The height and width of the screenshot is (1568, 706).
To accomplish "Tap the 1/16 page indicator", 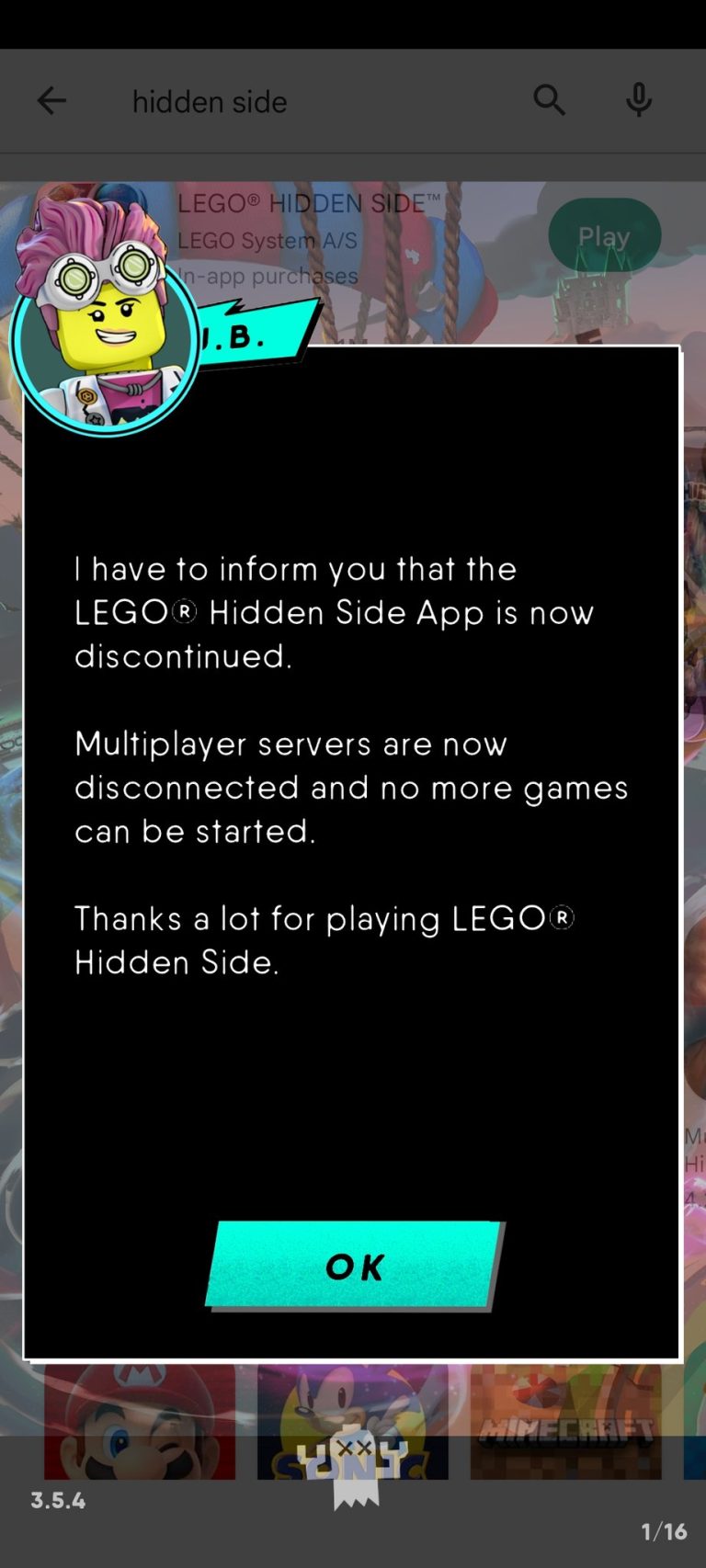I will (665, 1531).
